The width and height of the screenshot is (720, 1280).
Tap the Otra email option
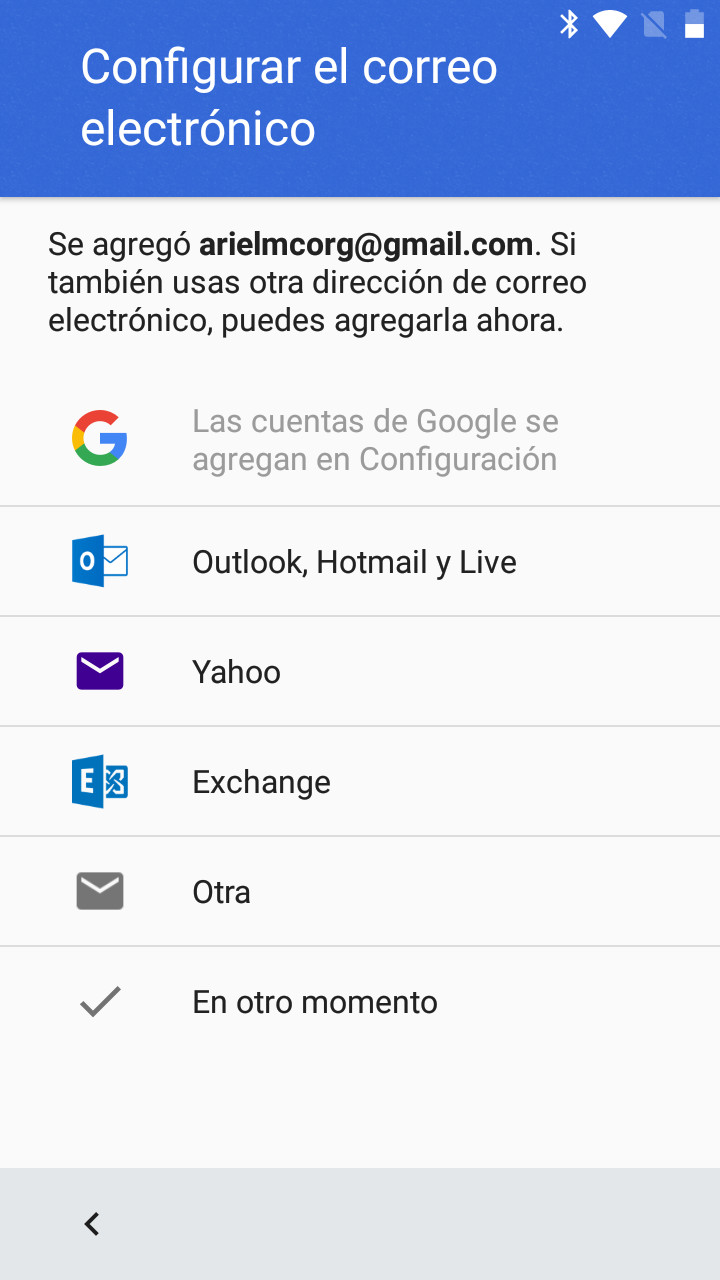(x=221, y=892)
